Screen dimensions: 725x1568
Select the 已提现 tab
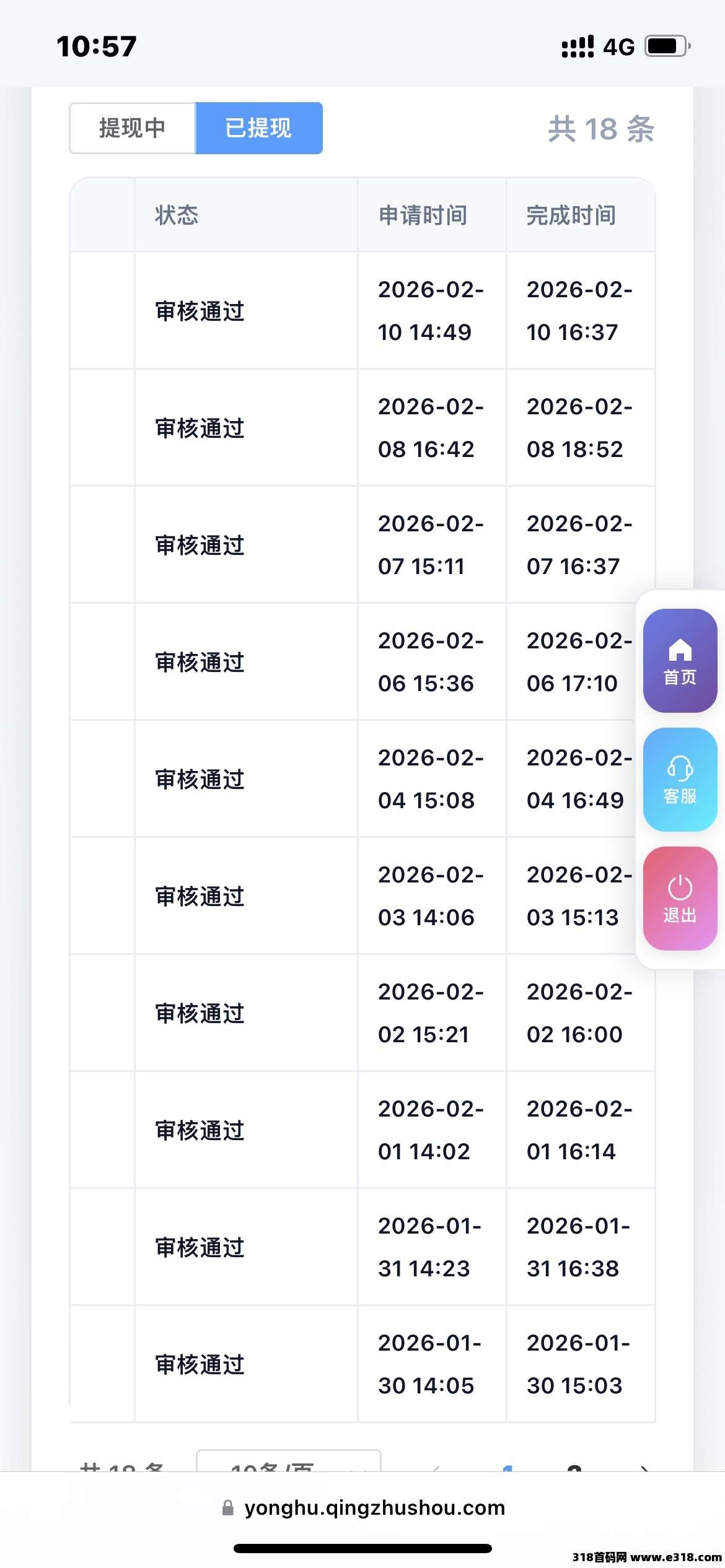tap(259, 128)
